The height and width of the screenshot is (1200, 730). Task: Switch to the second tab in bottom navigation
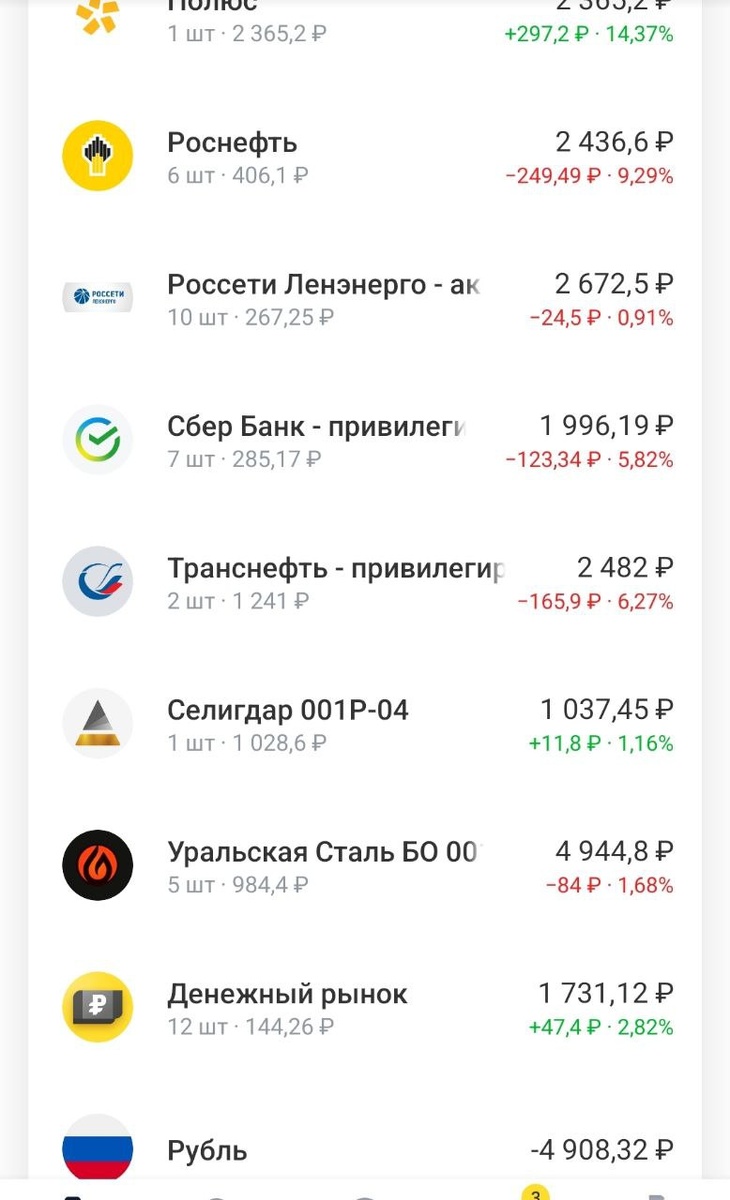(x=215, y=1192)
